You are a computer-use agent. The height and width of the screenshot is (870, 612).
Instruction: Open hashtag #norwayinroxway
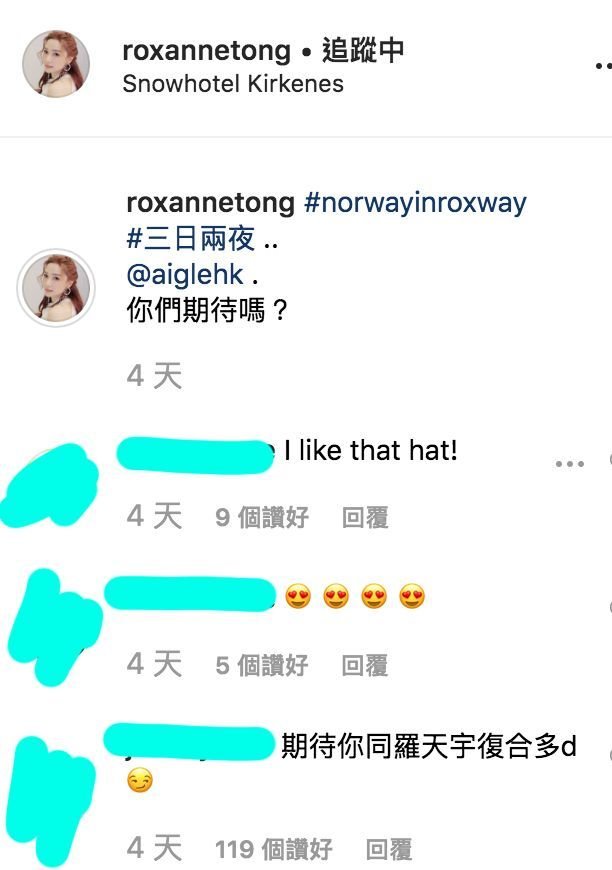tap(415, 203)
